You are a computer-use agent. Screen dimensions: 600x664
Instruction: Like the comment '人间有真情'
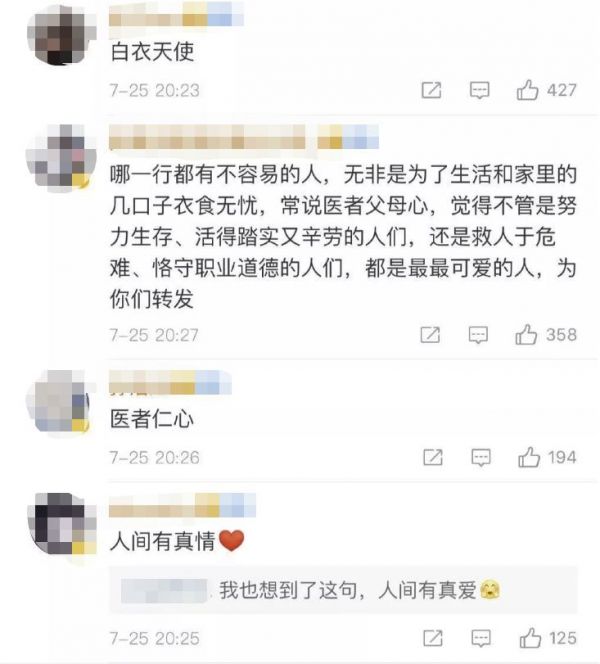point(528,637)
